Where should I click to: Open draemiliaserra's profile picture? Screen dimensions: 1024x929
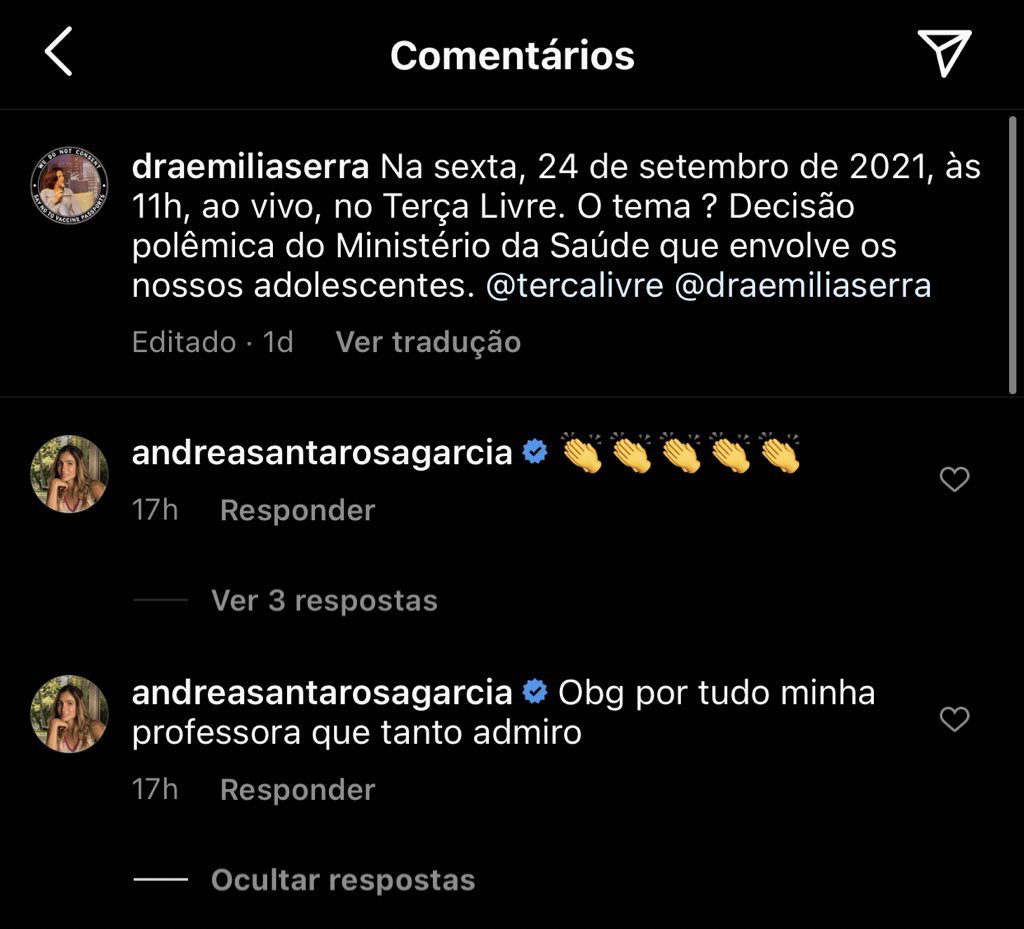[x=69, y=189]
